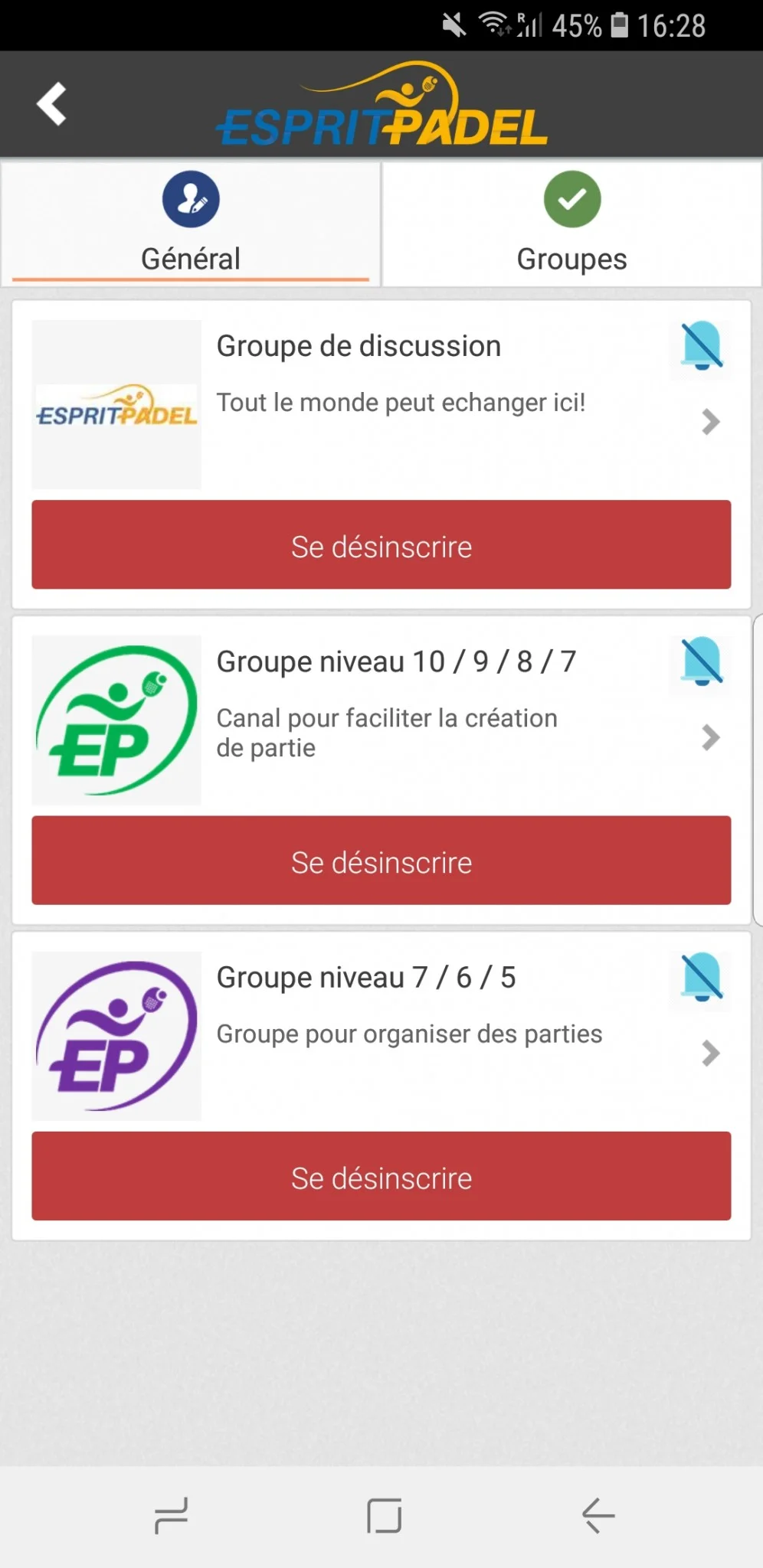The height and width of the screenshot is (1568, 763).
Task: Switch to the Groupes tab
Action: [571, 224]
